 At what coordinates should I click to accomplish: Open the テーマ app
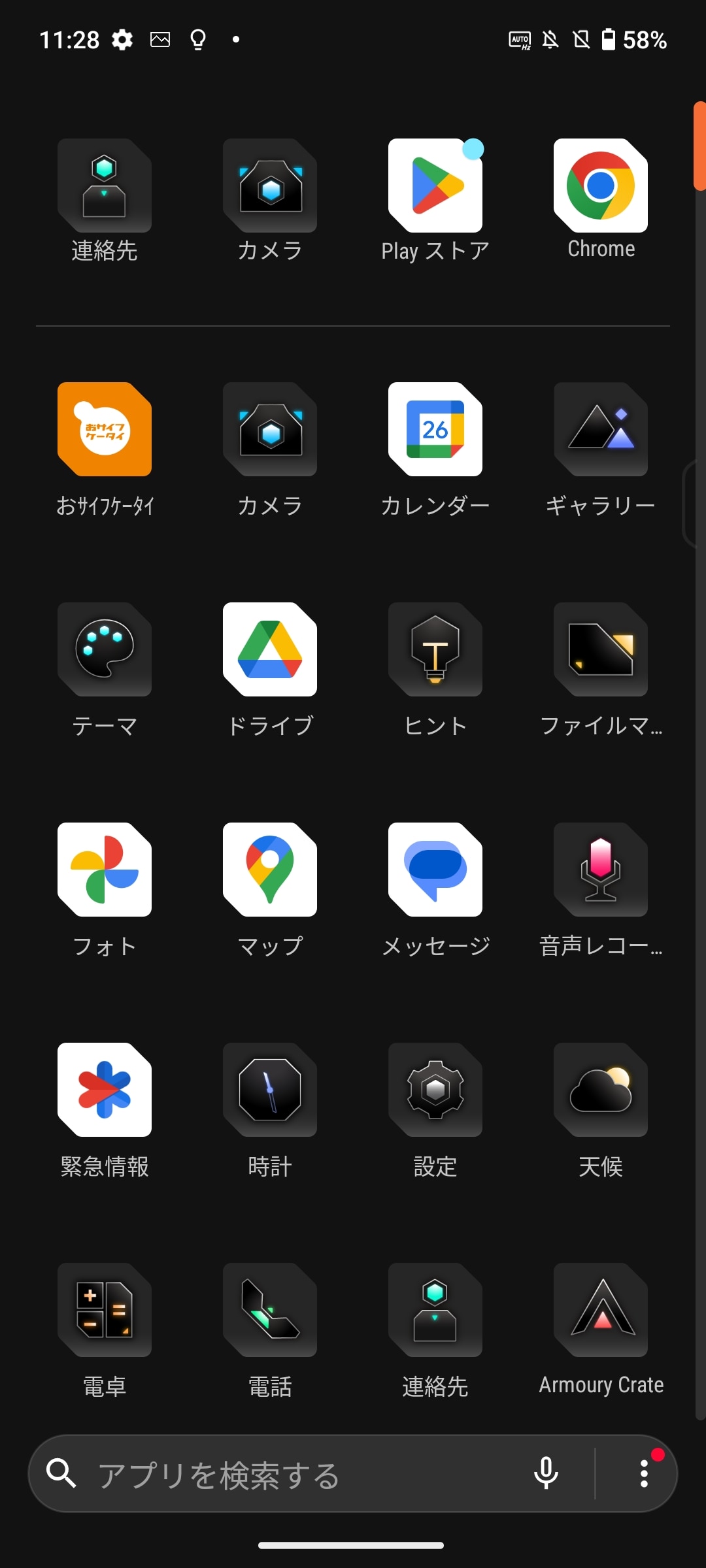[x=105, y=650]
